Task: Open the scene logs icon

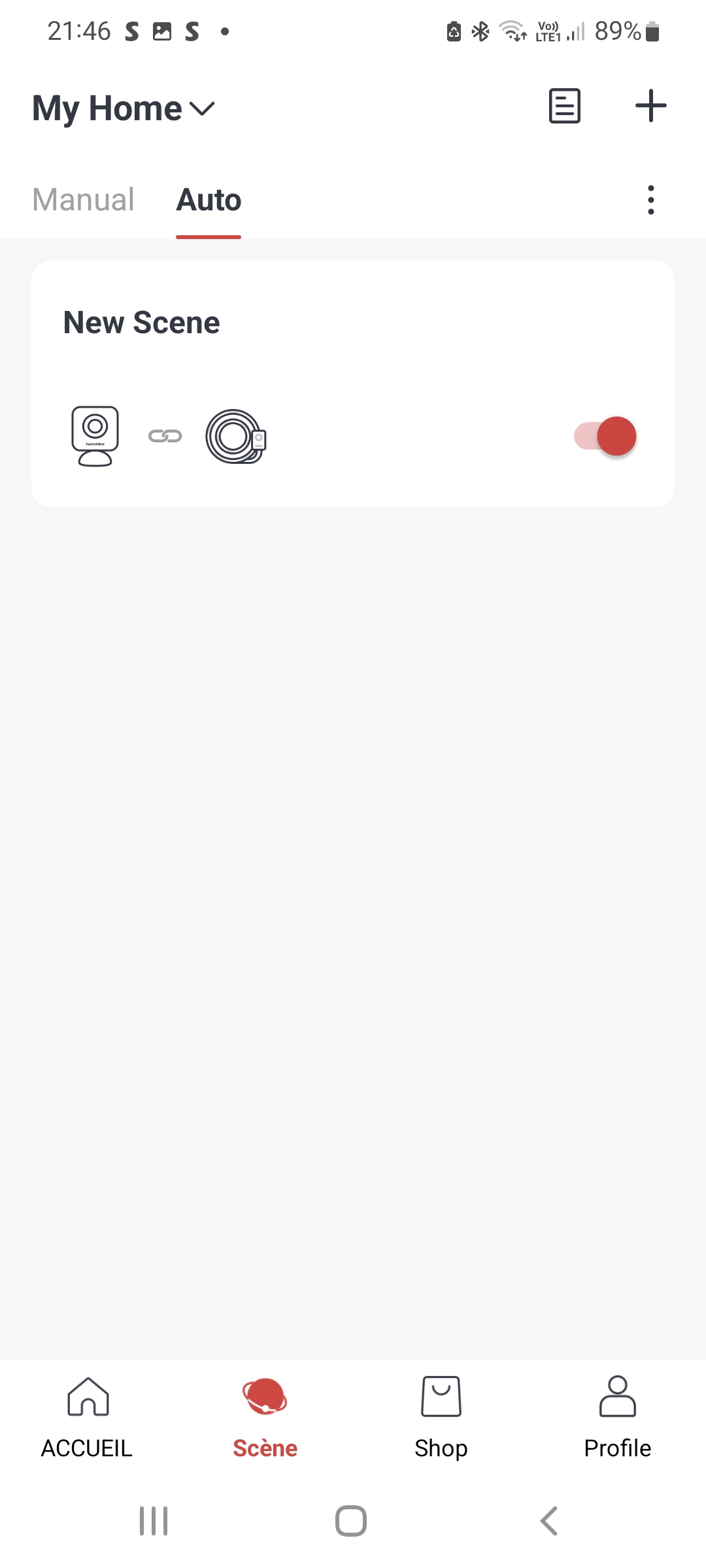Action: (564, 106)
